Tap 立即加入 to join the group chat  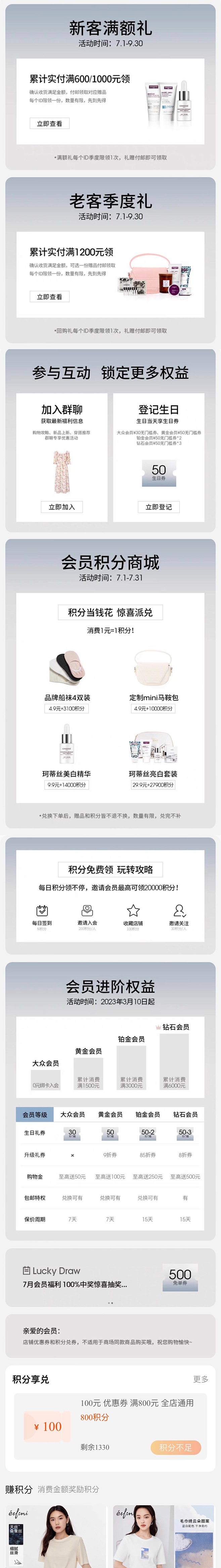61,507
